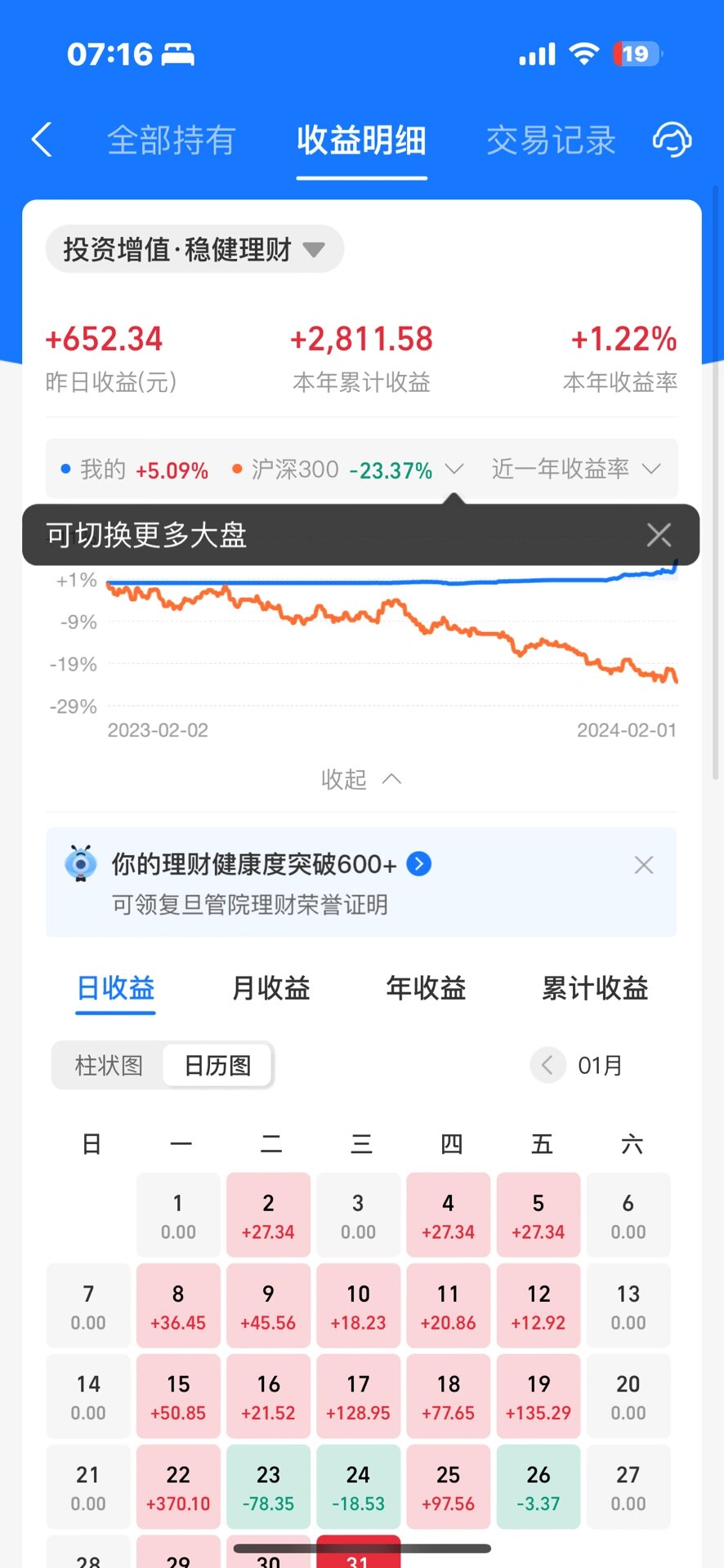Tap the battery indicator showing 19
The image size is (724, 1568).
coord(636,52)
